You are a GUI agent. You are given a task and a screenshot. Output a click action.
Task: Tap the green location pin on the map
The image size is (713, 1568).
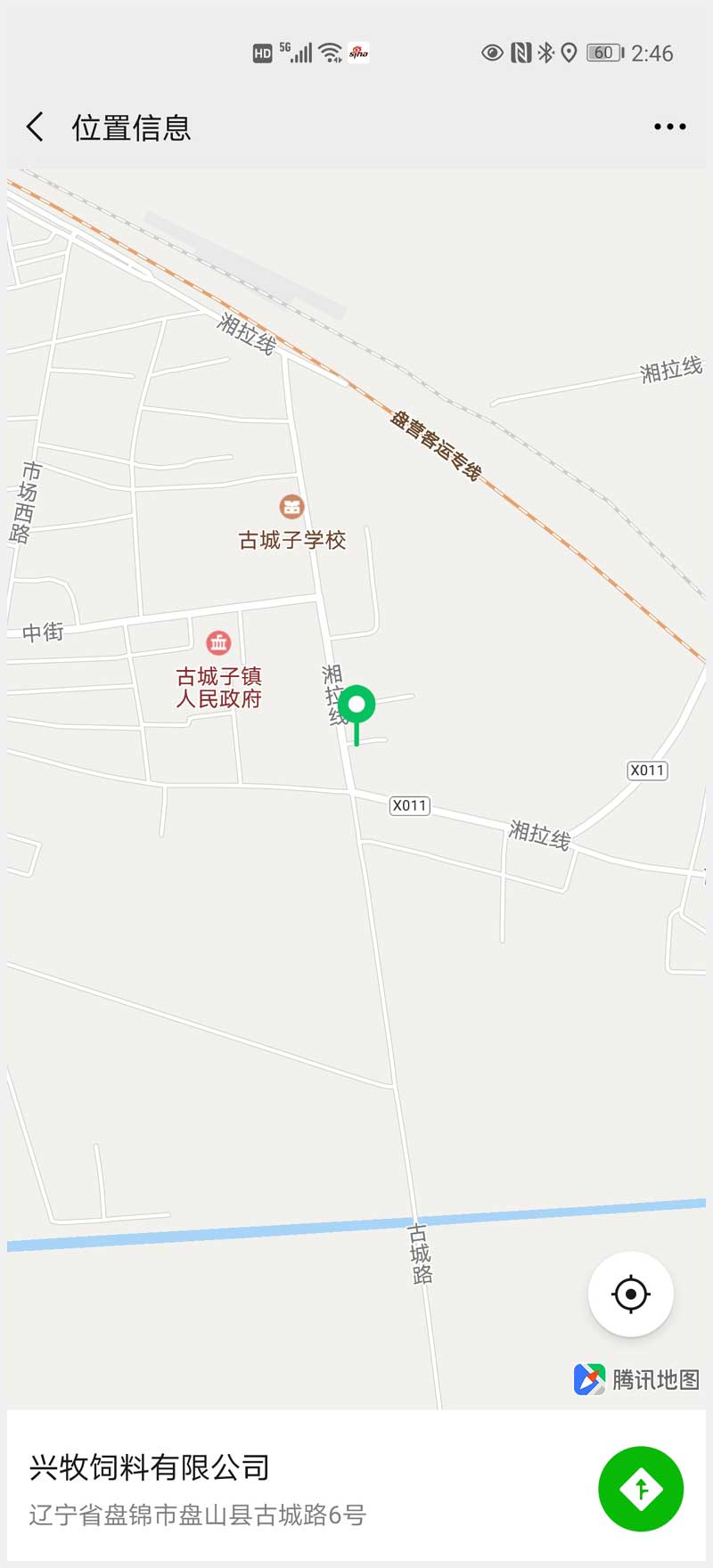[356, 706]
